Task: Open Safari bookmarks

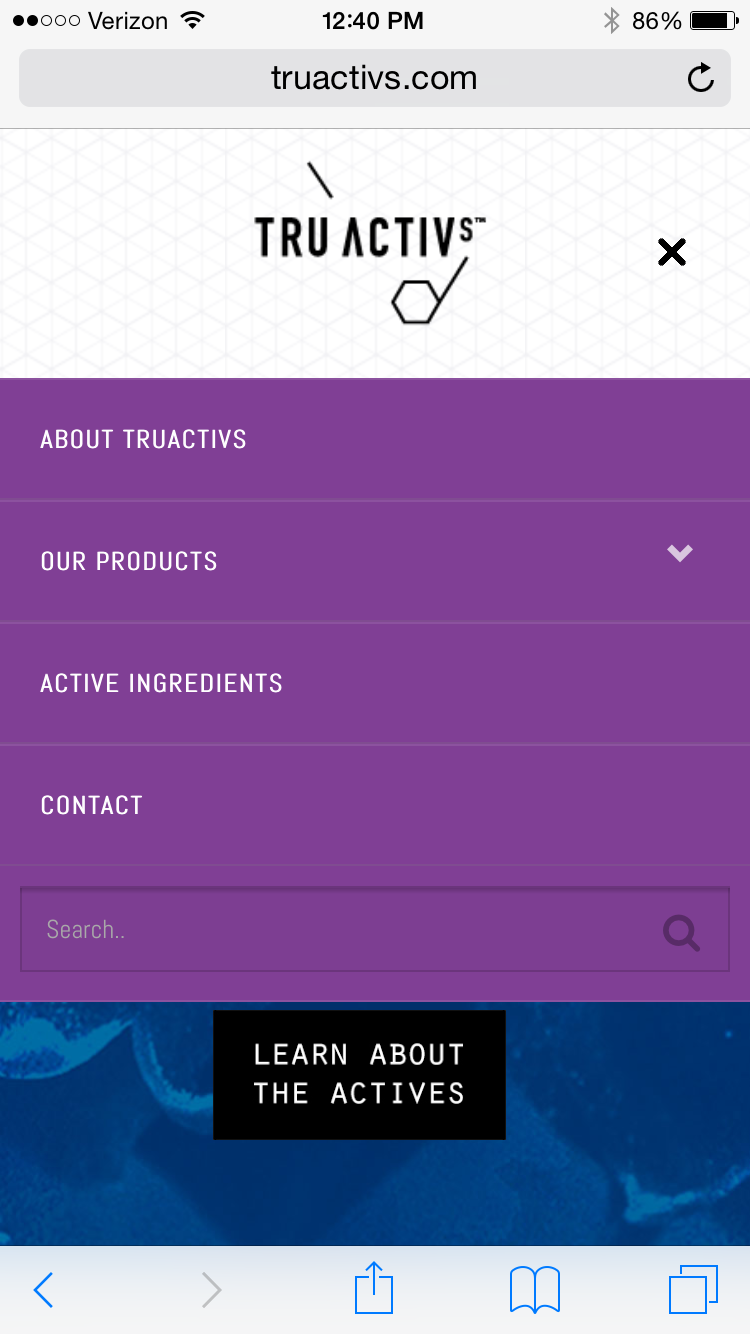Action: pyautogui.click(x=535, y=1289)
